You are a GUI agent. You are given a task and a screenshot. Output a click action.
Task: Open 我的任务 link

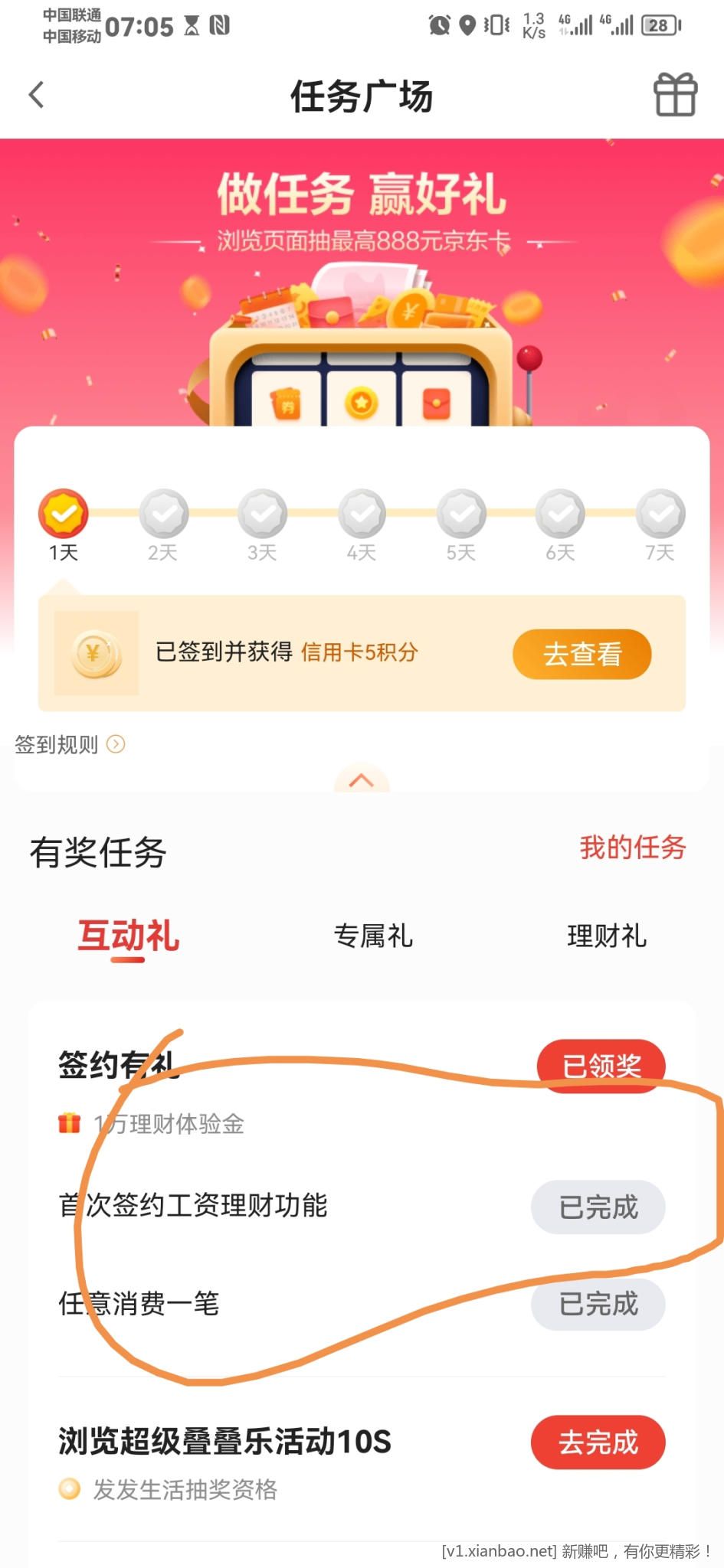[x=632, y=848]
